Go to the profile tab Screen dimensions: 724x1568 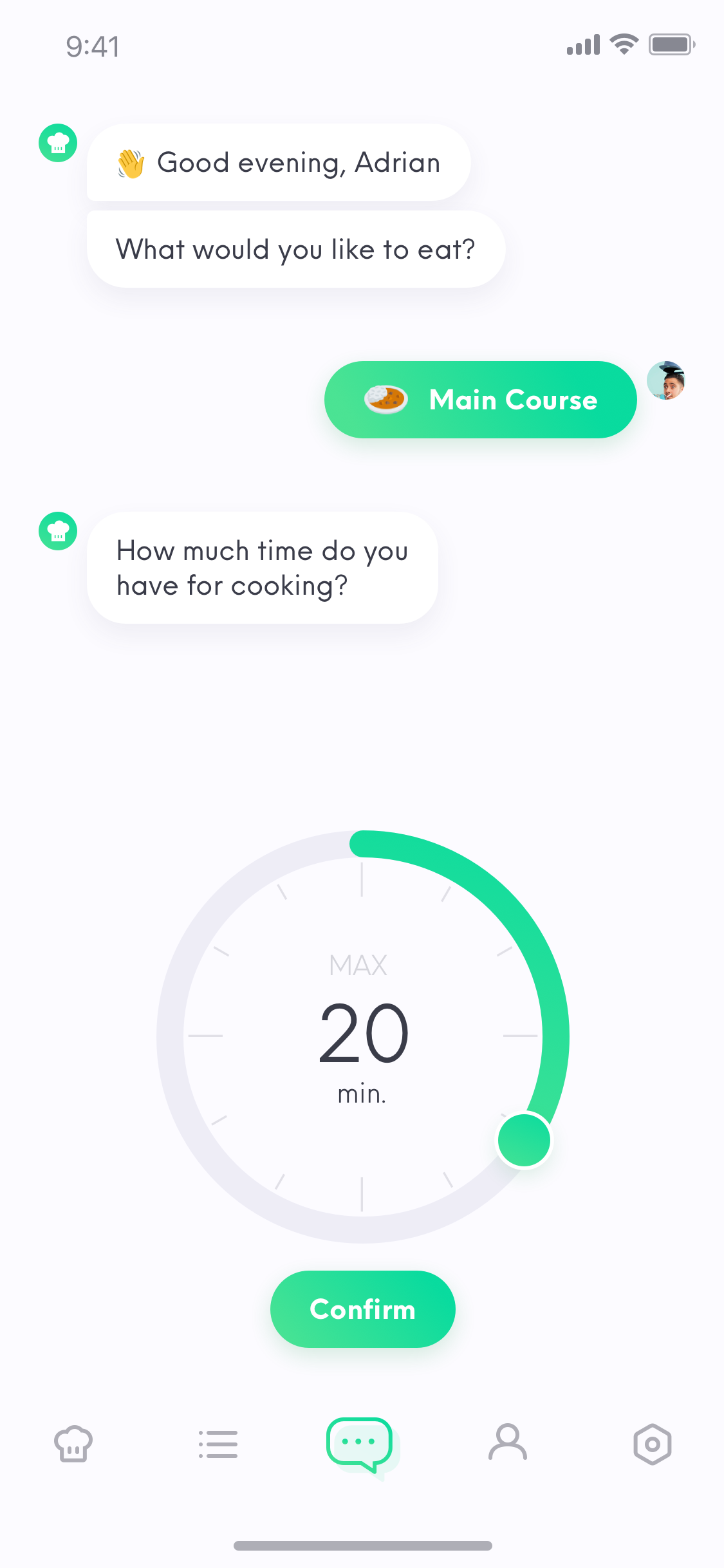coord(508,1442)
